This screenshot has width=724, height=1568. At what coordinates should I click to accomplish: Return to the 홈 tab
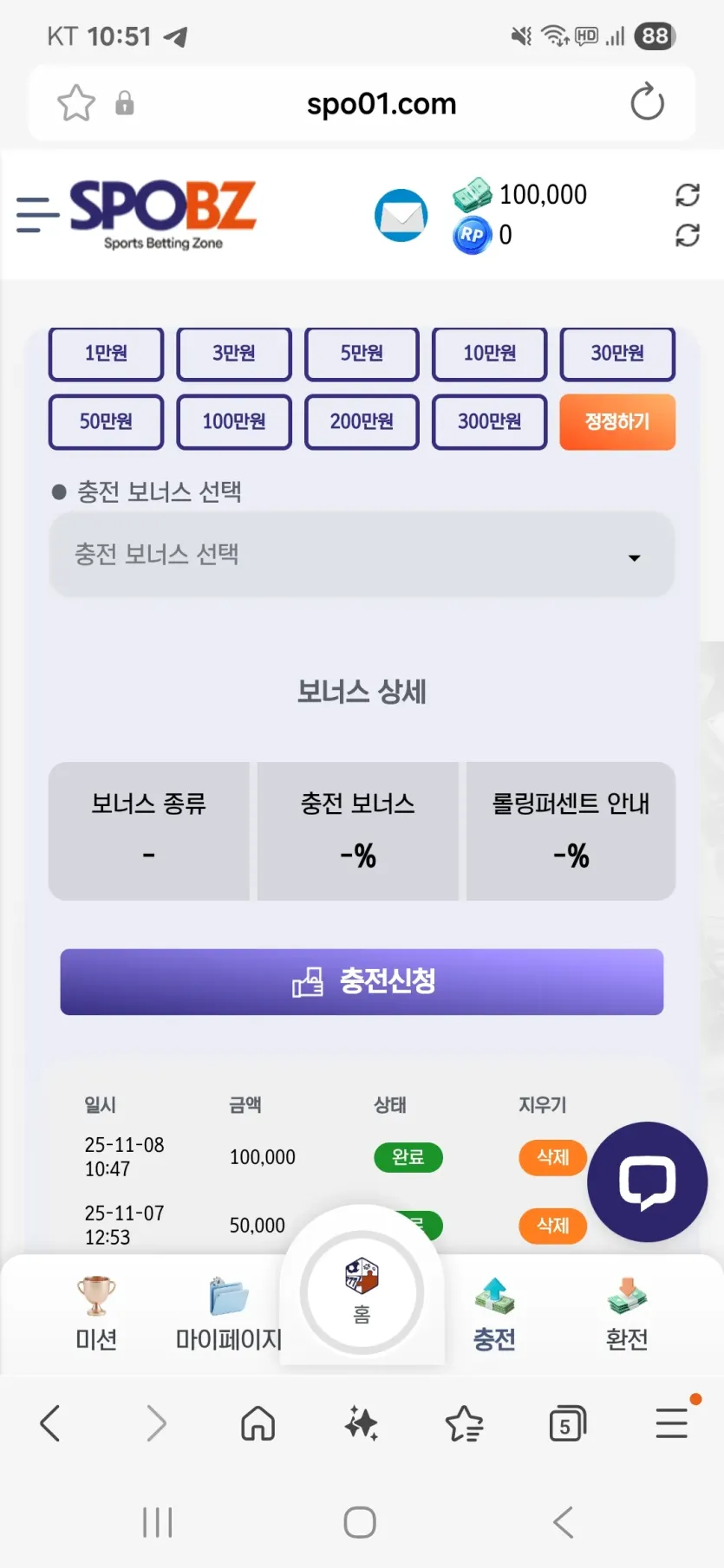point(362,1292)
